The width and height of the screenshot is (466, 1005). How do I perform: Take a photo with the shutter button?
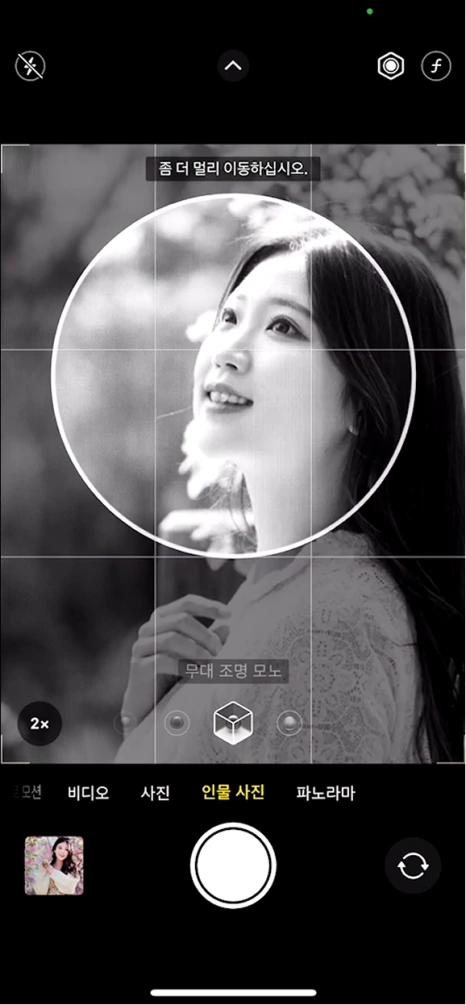point(233,866)
